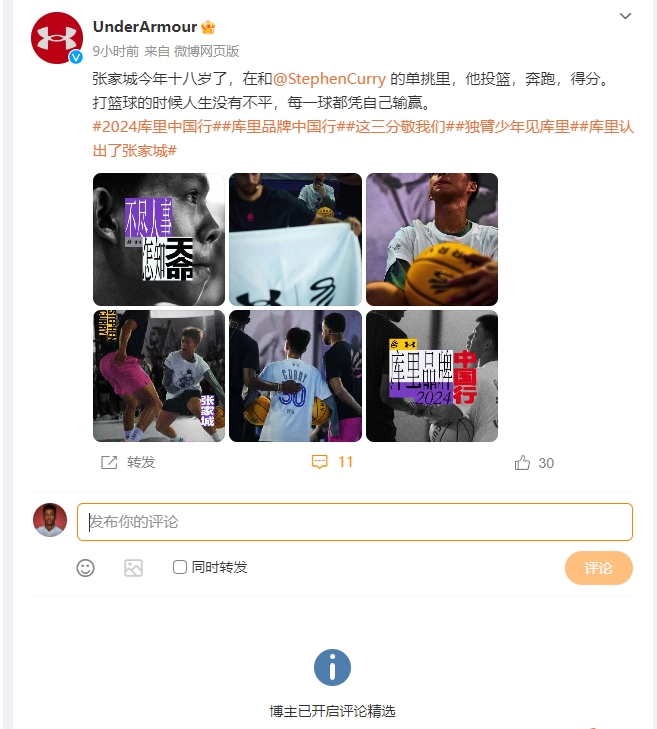Focus the 发布你的评论 comment field
This screenshot has width=657, height=729.
coord(355,522)
